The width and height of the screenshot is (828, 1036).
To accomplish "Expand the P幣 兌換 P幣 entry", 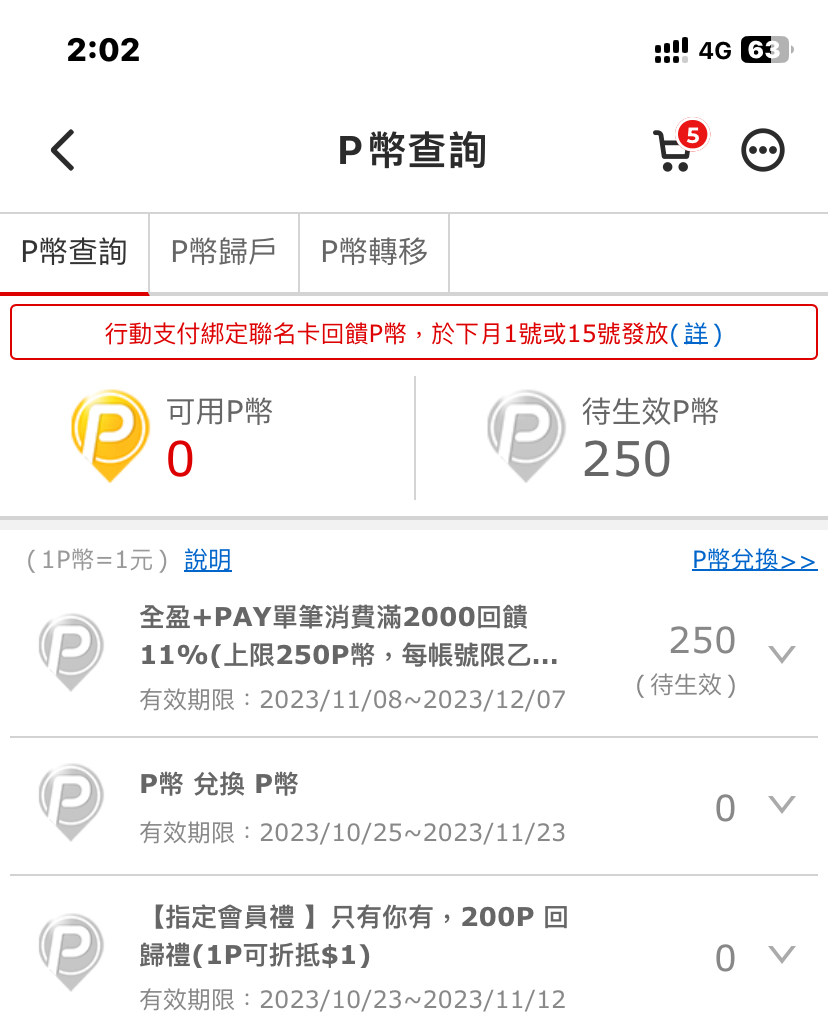I will click(781, 804).
